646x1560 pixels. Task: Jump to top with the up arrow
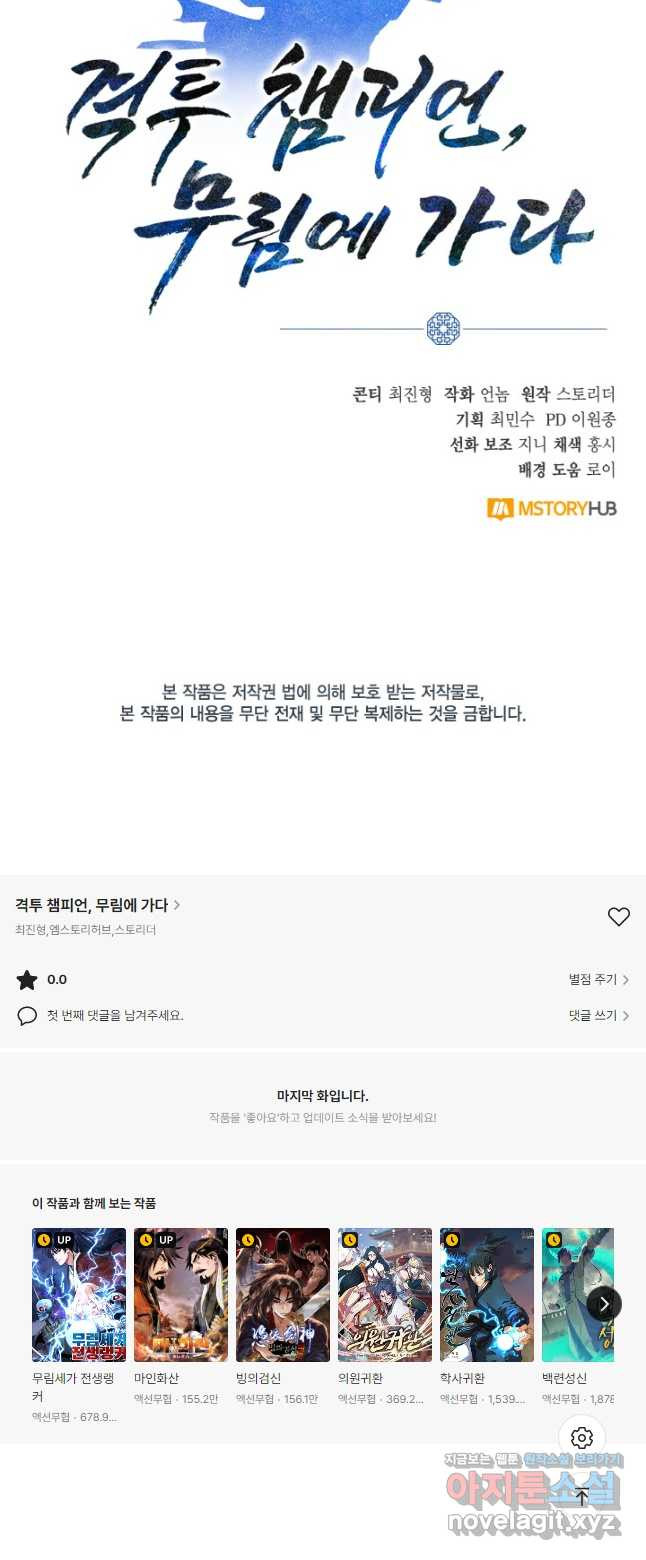[x=582, y=1497]
